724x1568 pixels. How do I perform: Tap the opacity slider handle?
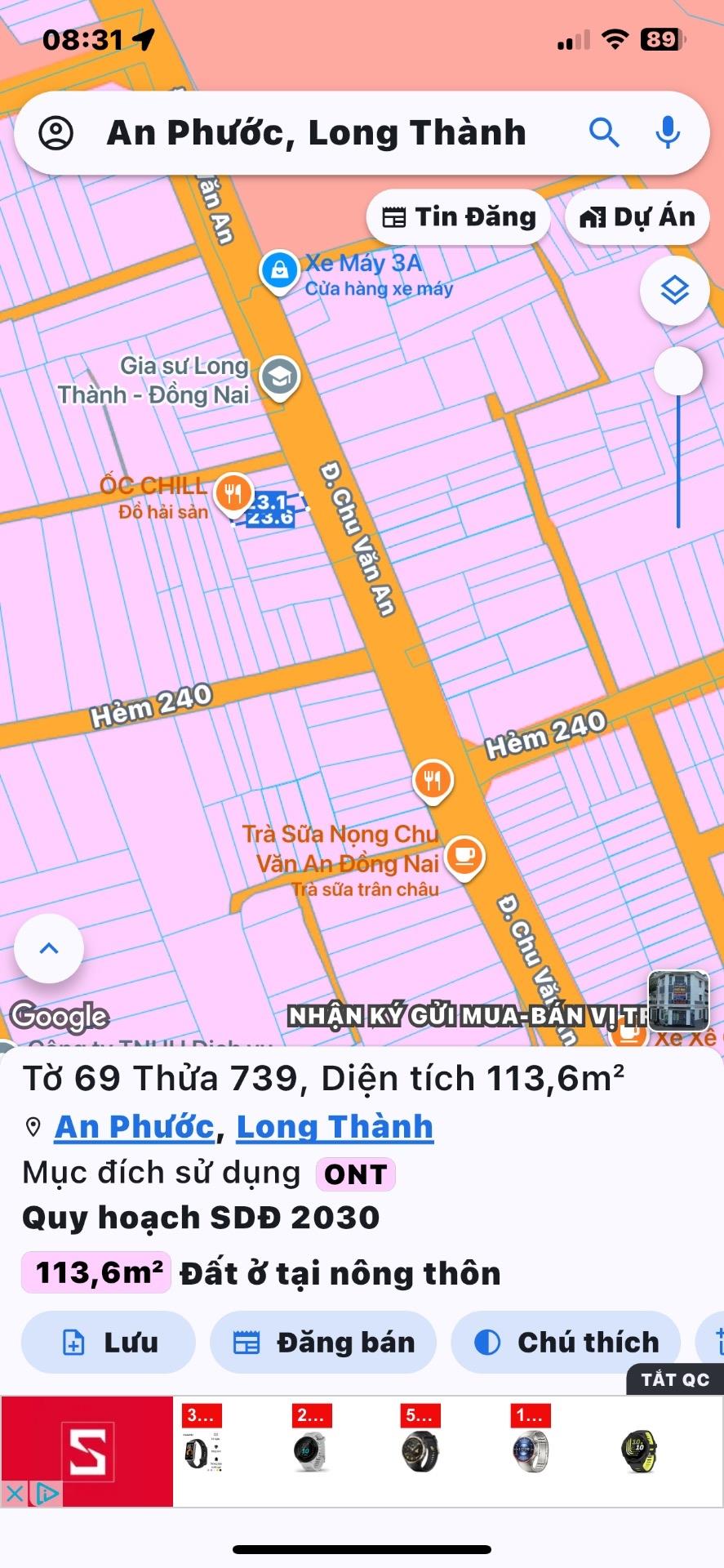[x=678, y=370]
